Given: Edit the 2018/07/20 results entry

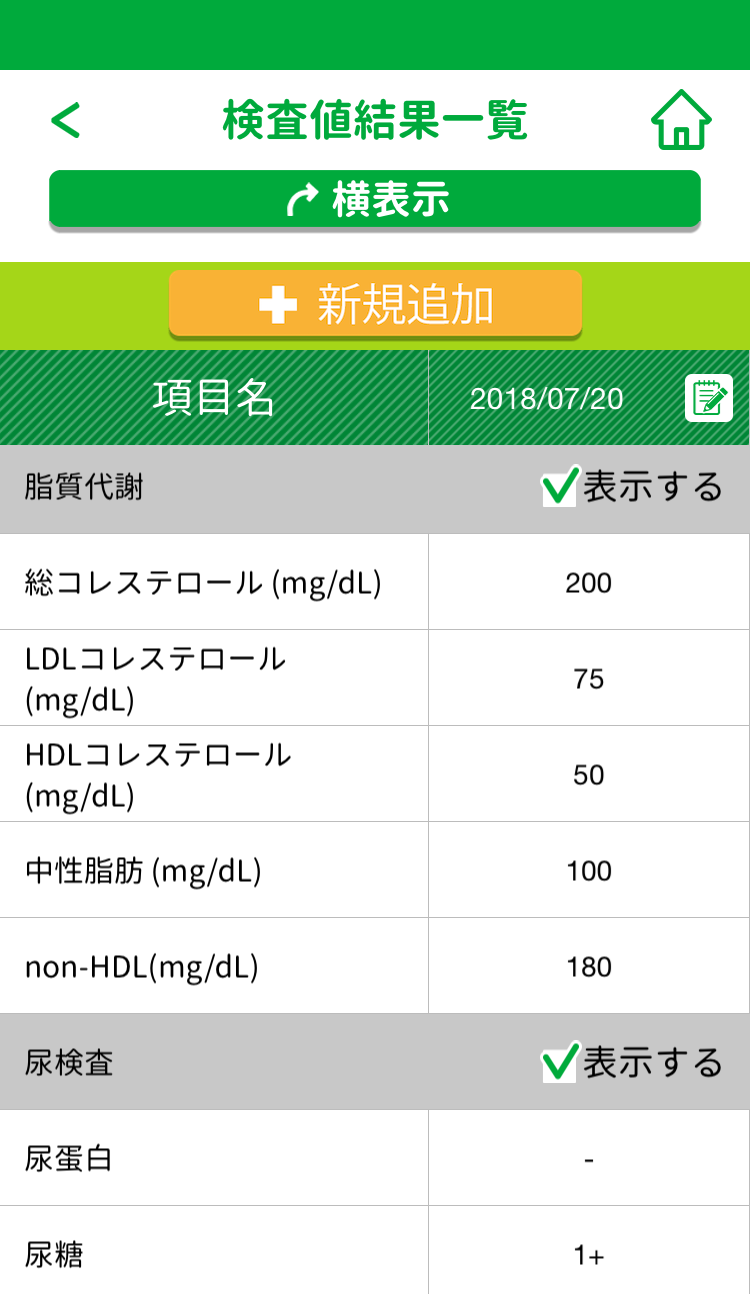Looking at the screenshot, I should (x=709, y=399).
